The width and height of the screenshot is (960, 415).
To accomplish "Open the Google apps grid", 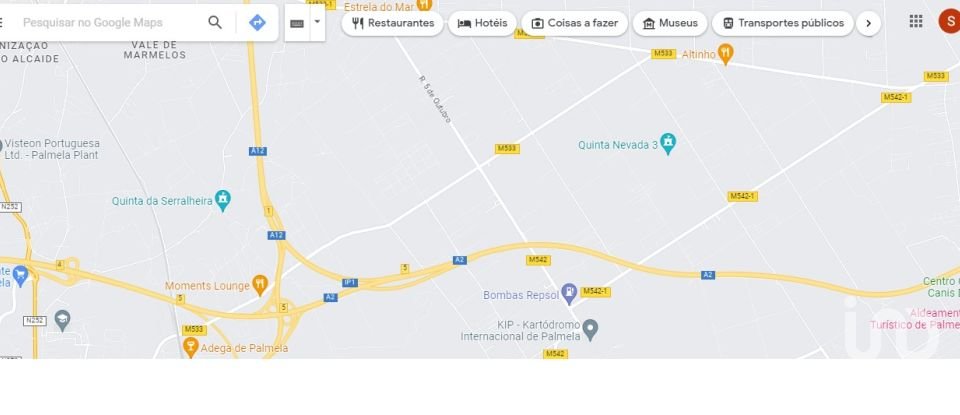I will (916, 21).
